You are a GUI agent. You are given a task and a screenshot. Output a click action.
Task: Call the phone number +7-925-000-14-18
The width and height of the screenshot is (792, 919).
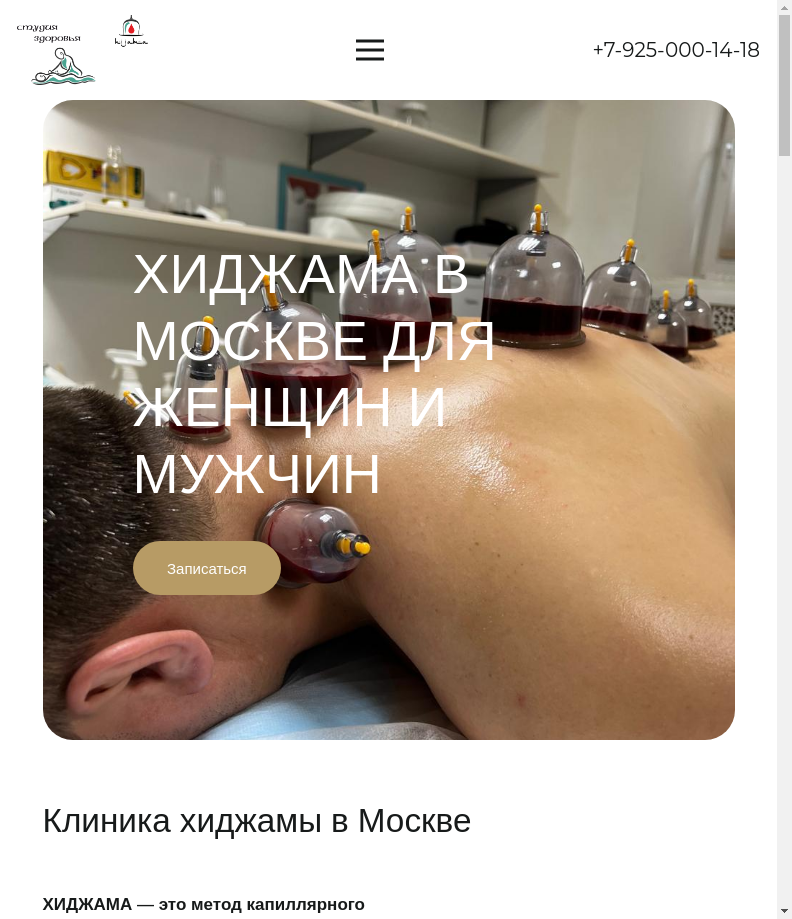point(675,50)
